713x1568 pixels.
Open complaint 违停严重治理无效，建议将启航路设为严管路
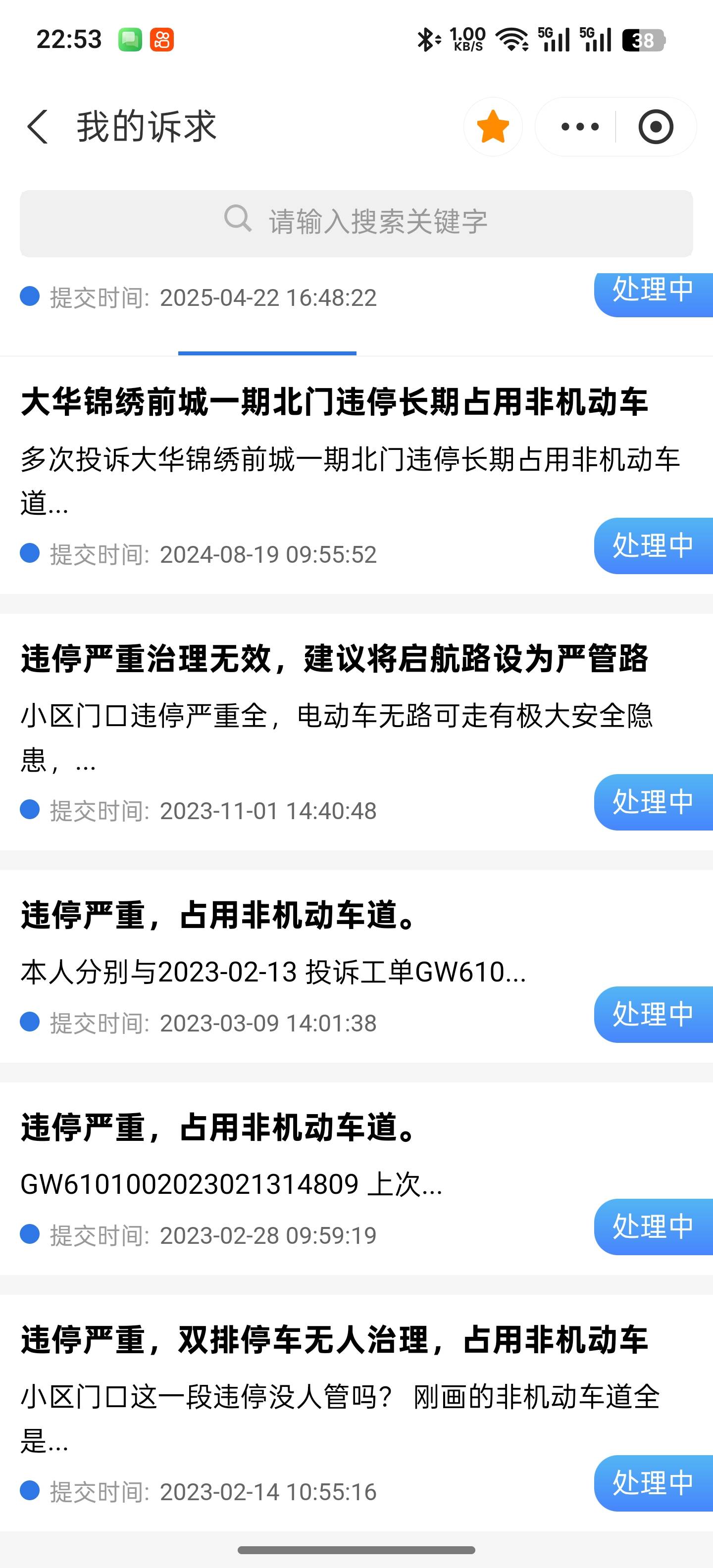click(334, 659)
